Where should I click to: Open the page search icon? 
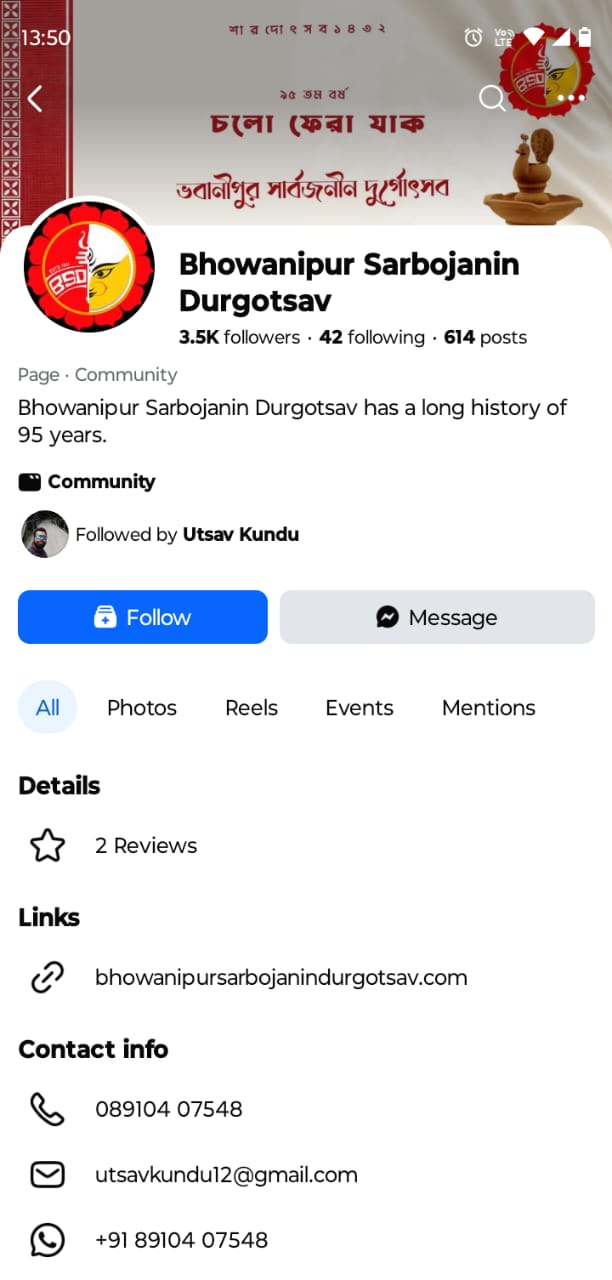pyautogui.click(x=492, y=98)
